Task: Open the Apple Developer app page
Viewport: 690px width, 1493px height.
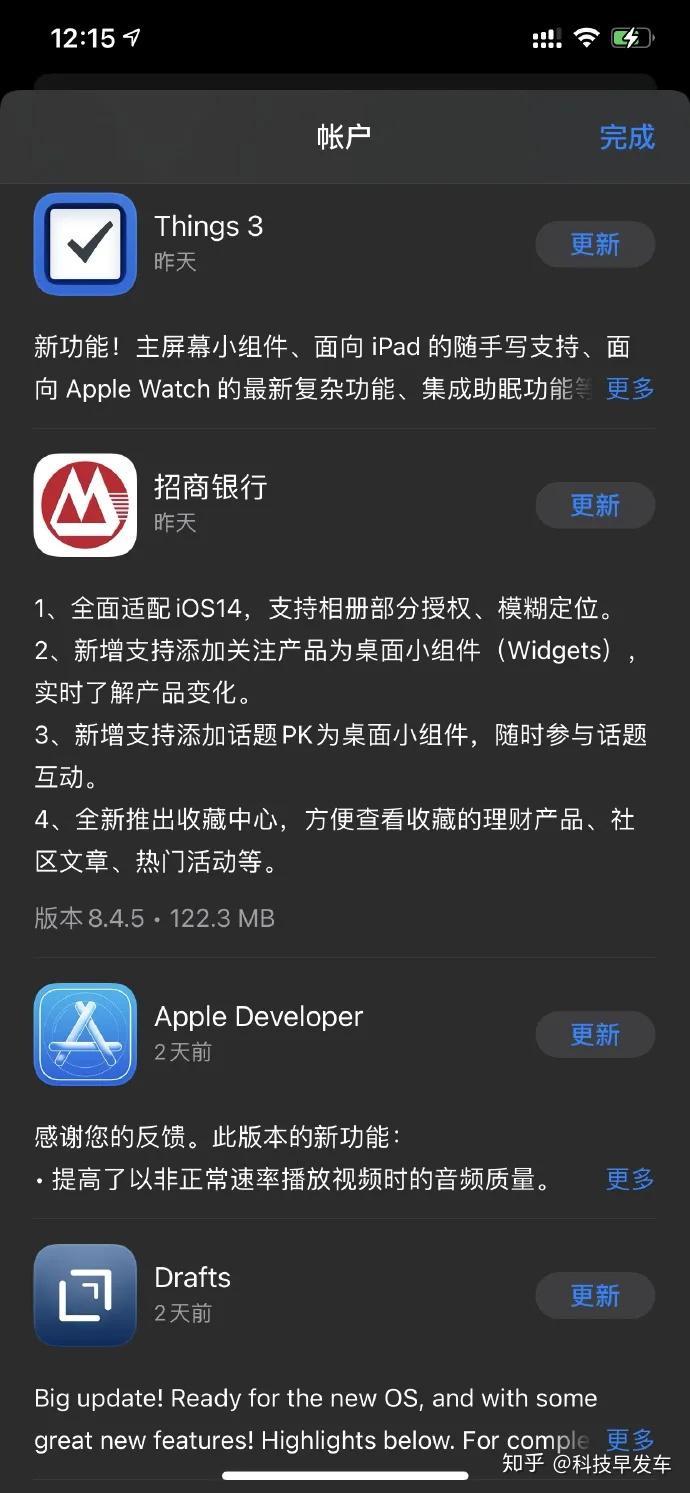Action: pos(85,1034)
